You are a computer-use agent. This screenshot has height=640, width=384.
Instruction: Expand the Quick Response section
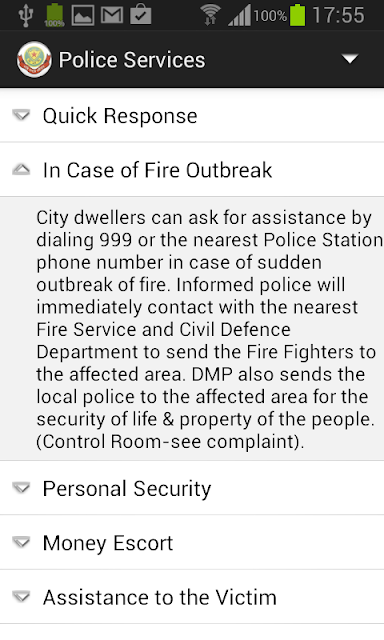(x=192, y=116)
